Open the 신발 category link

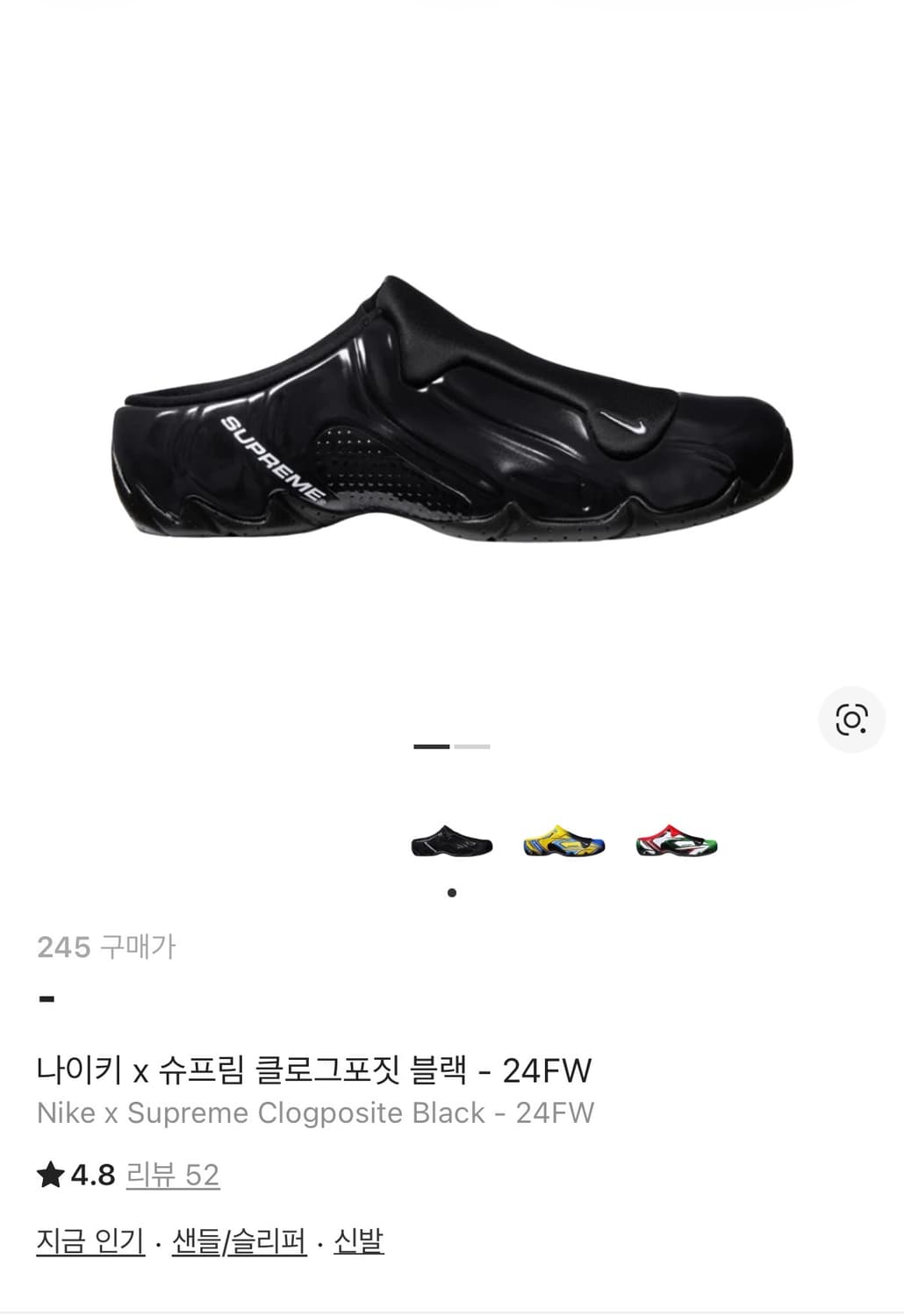(x=360, y=1241)
